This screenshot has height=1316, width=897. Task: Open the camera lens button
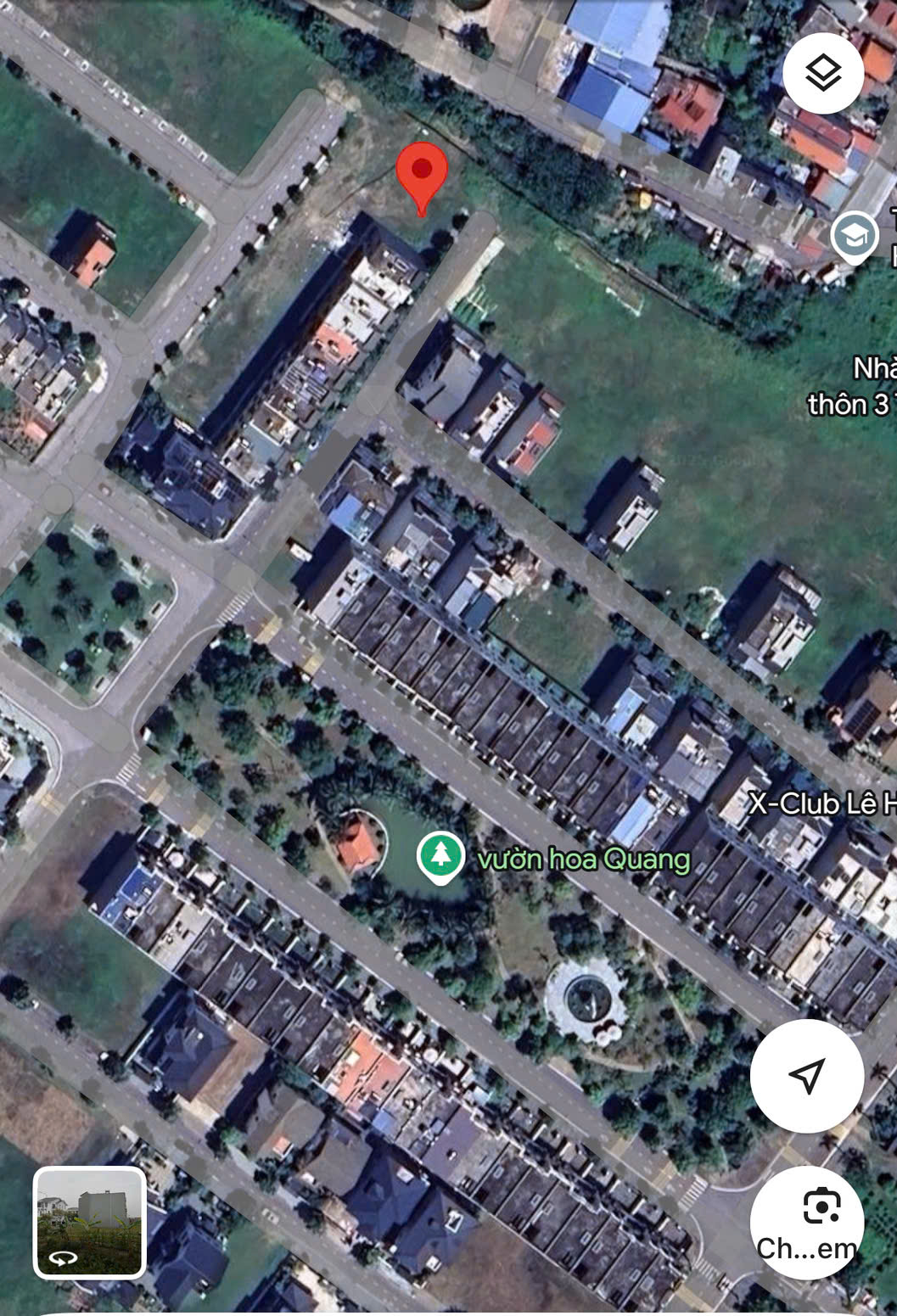[806, 1222]
